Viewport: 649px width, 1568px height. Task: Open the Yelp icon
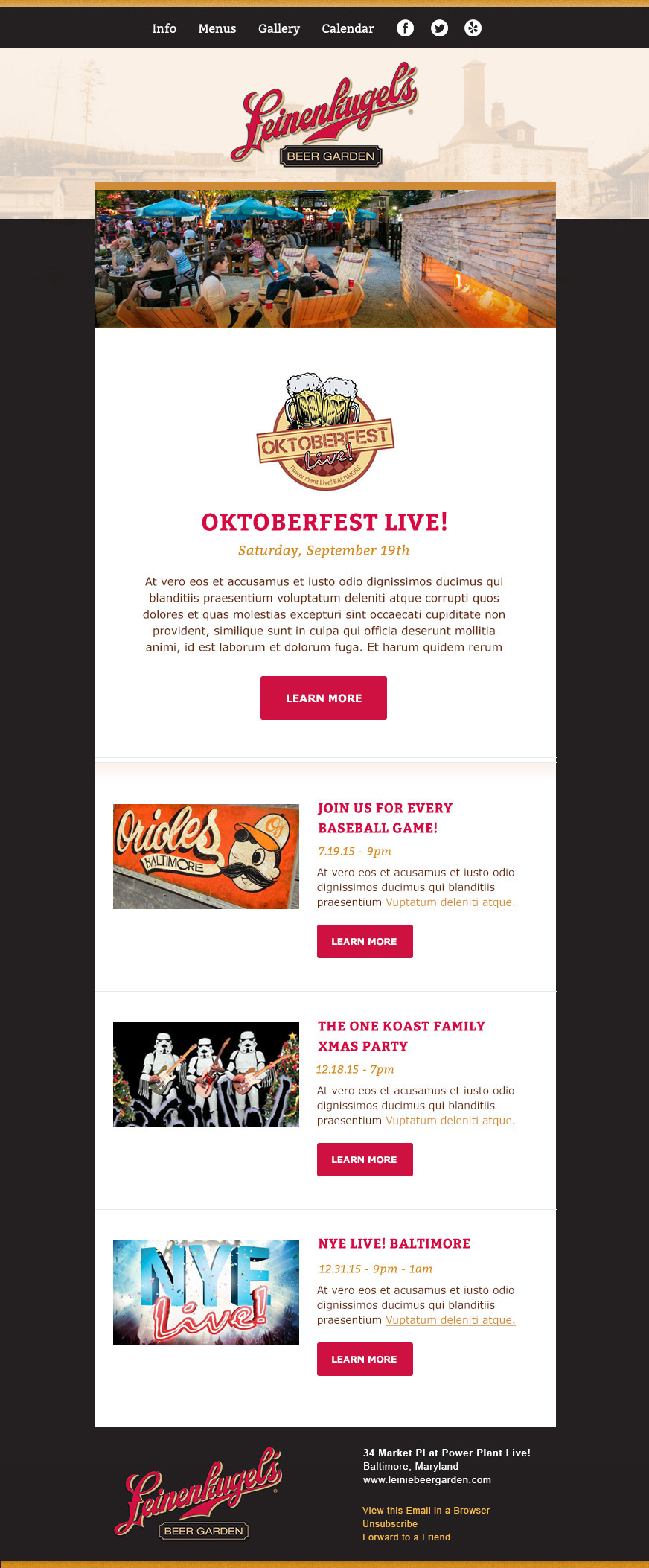(473, 28)
